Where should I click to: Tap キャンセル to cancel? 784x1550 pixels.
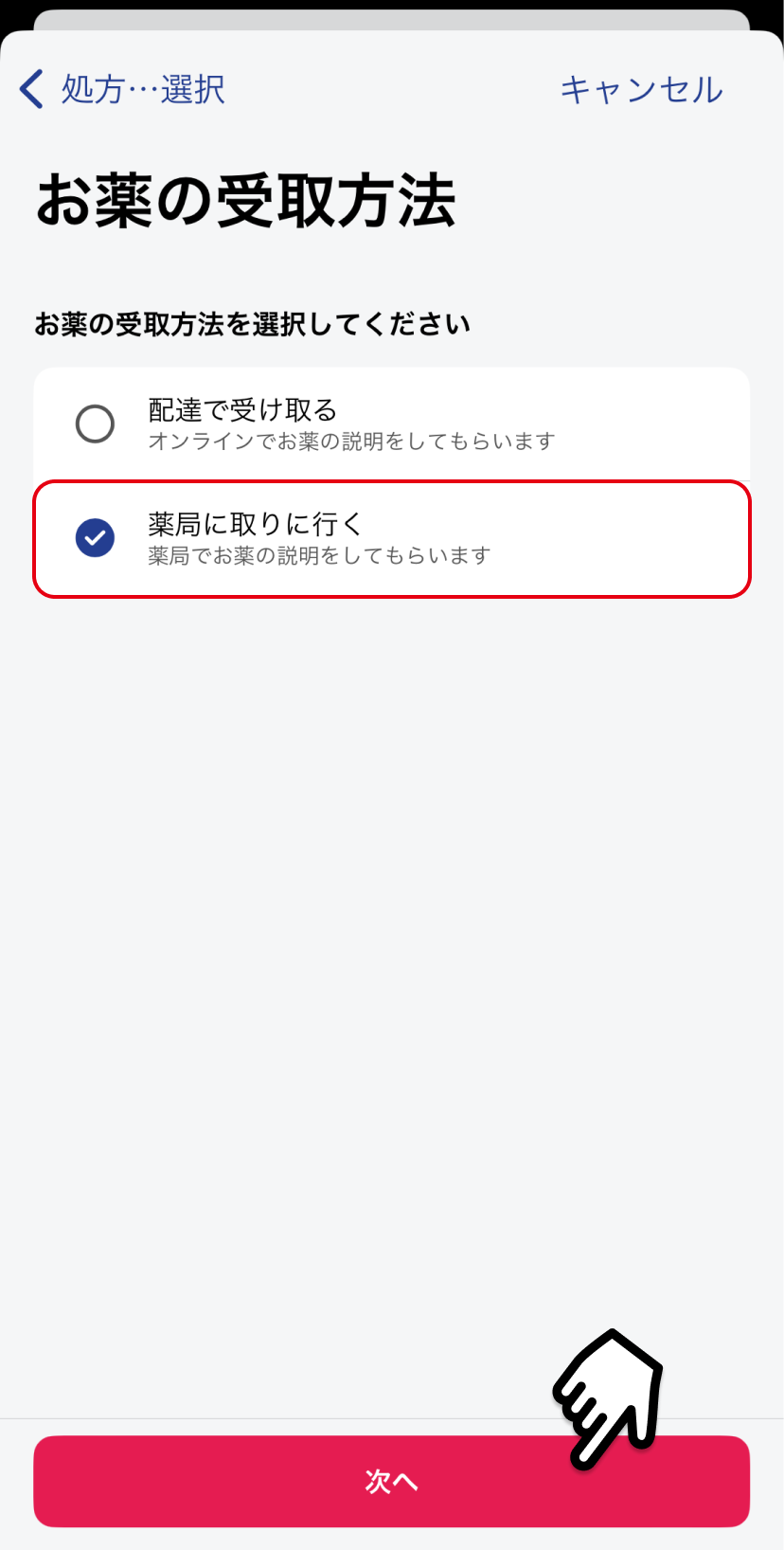tap(641, 89)
